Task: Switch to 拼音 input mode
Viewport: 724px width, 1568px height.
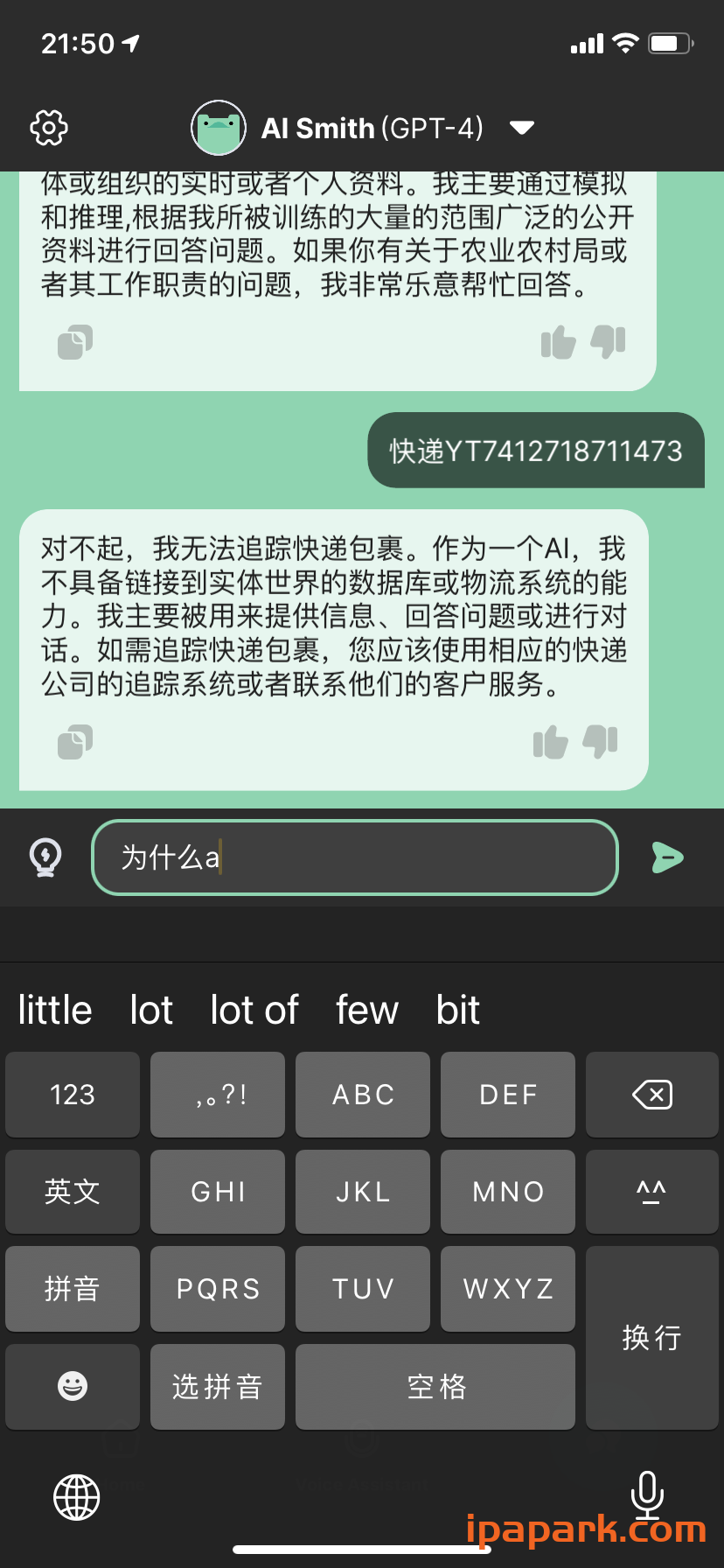Action: tap(72, 1289)
